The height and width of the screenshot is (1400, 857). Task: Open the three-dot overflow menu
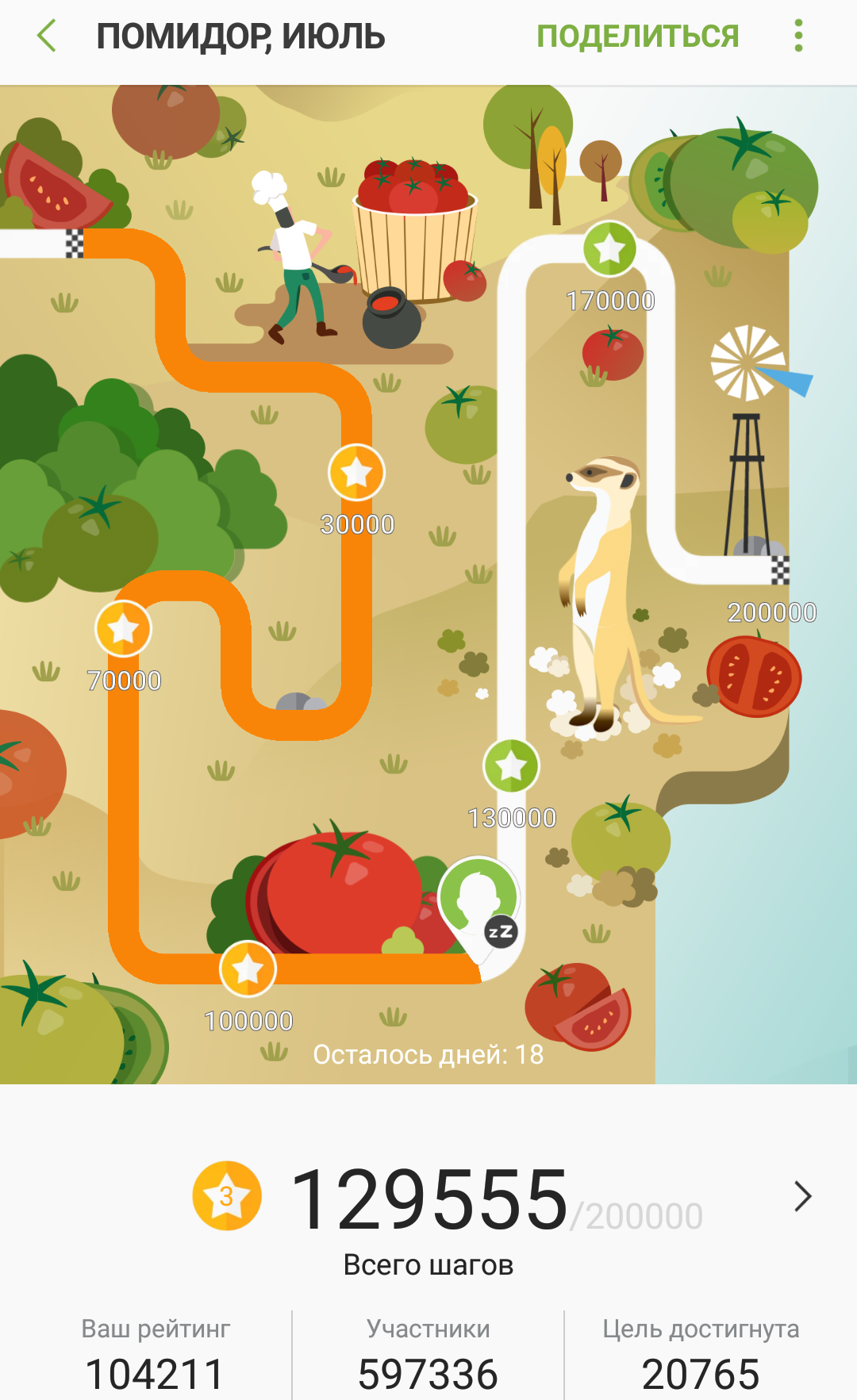coord(798,36)
